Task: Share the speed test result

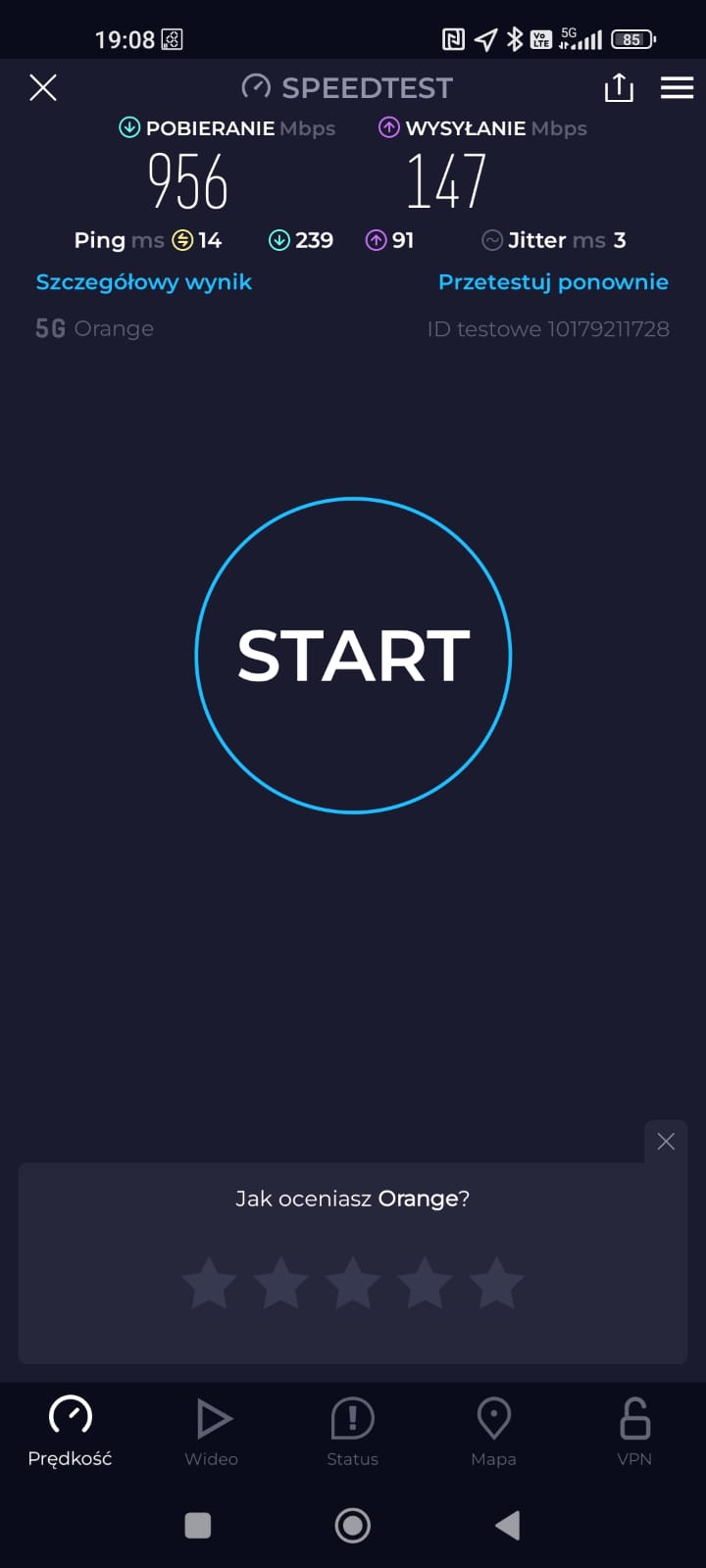Action: (619, 88)
